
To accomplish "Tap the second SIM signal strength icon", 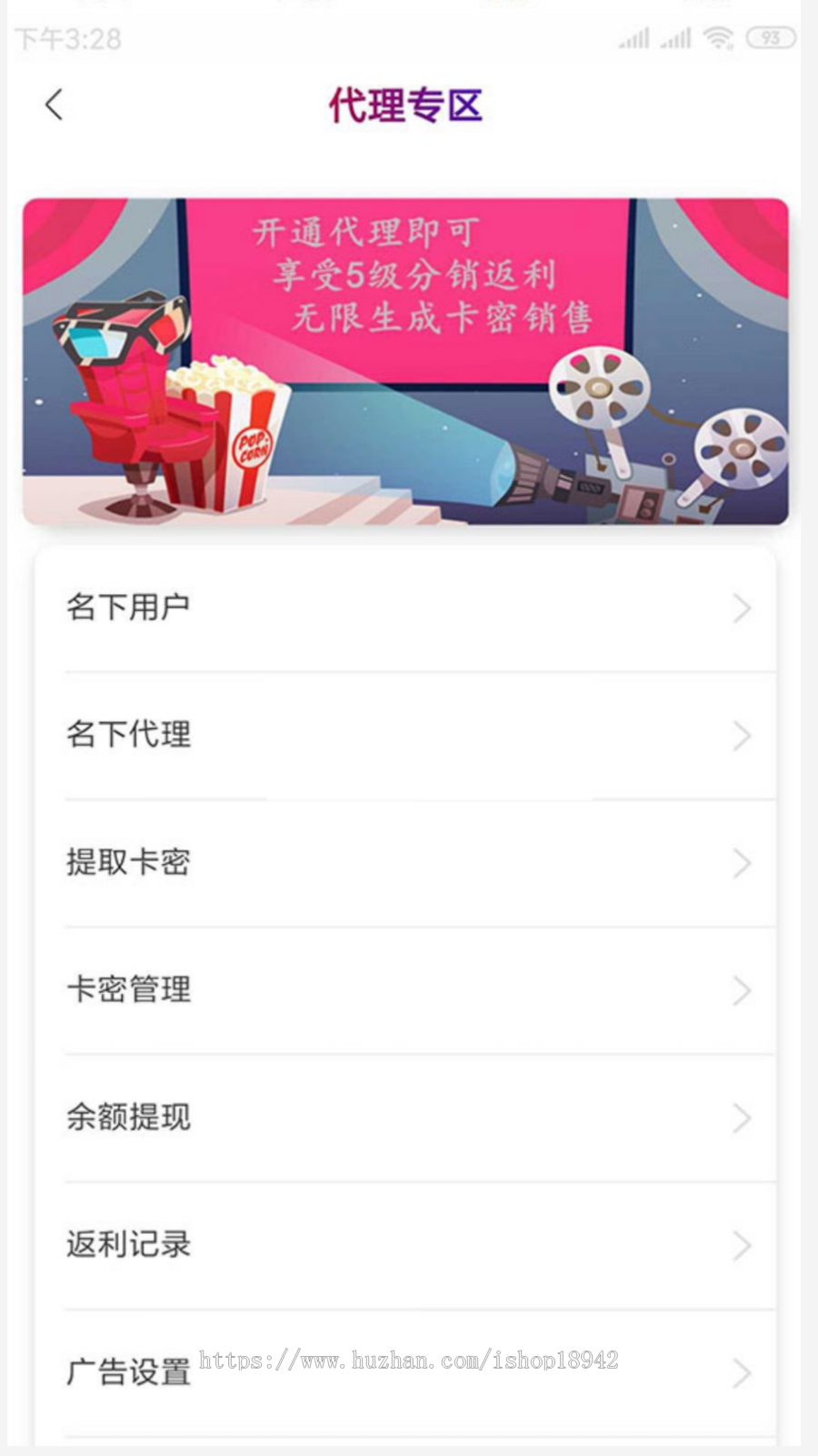I will pyautogui.click(x=676, y=40).
